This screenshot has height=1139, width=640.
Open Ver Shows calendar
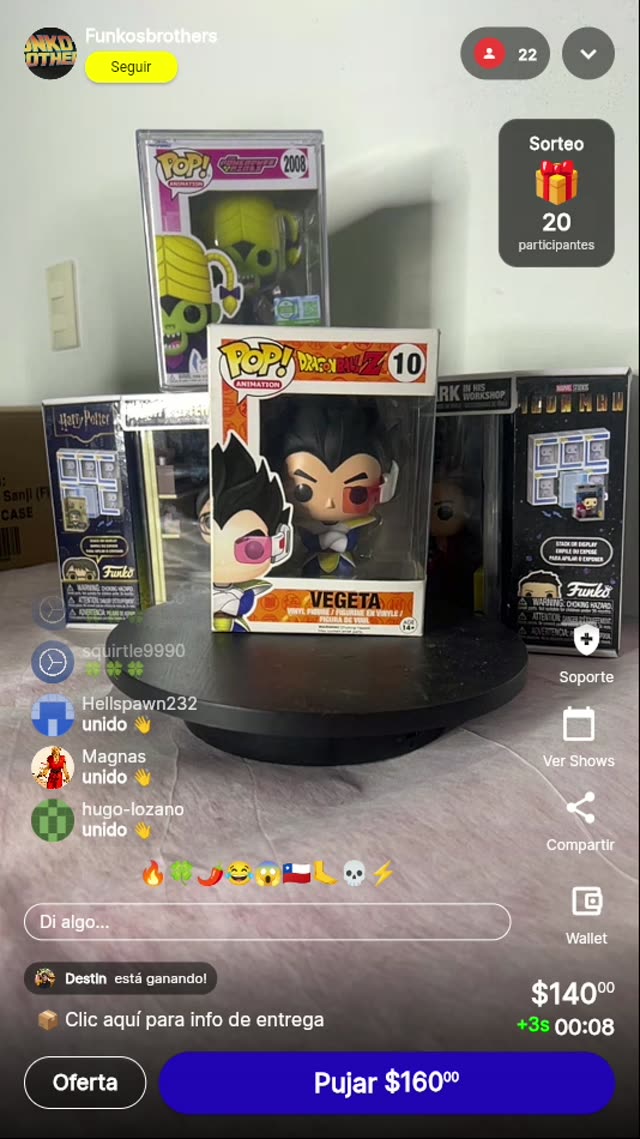point(579,725)
